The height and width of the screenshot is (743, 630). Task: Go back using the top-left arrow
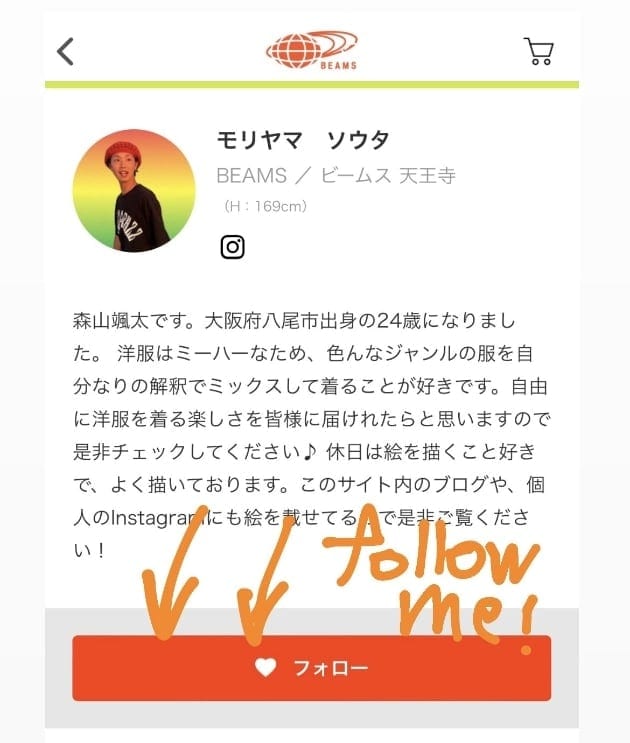click(x=66, y=51)
